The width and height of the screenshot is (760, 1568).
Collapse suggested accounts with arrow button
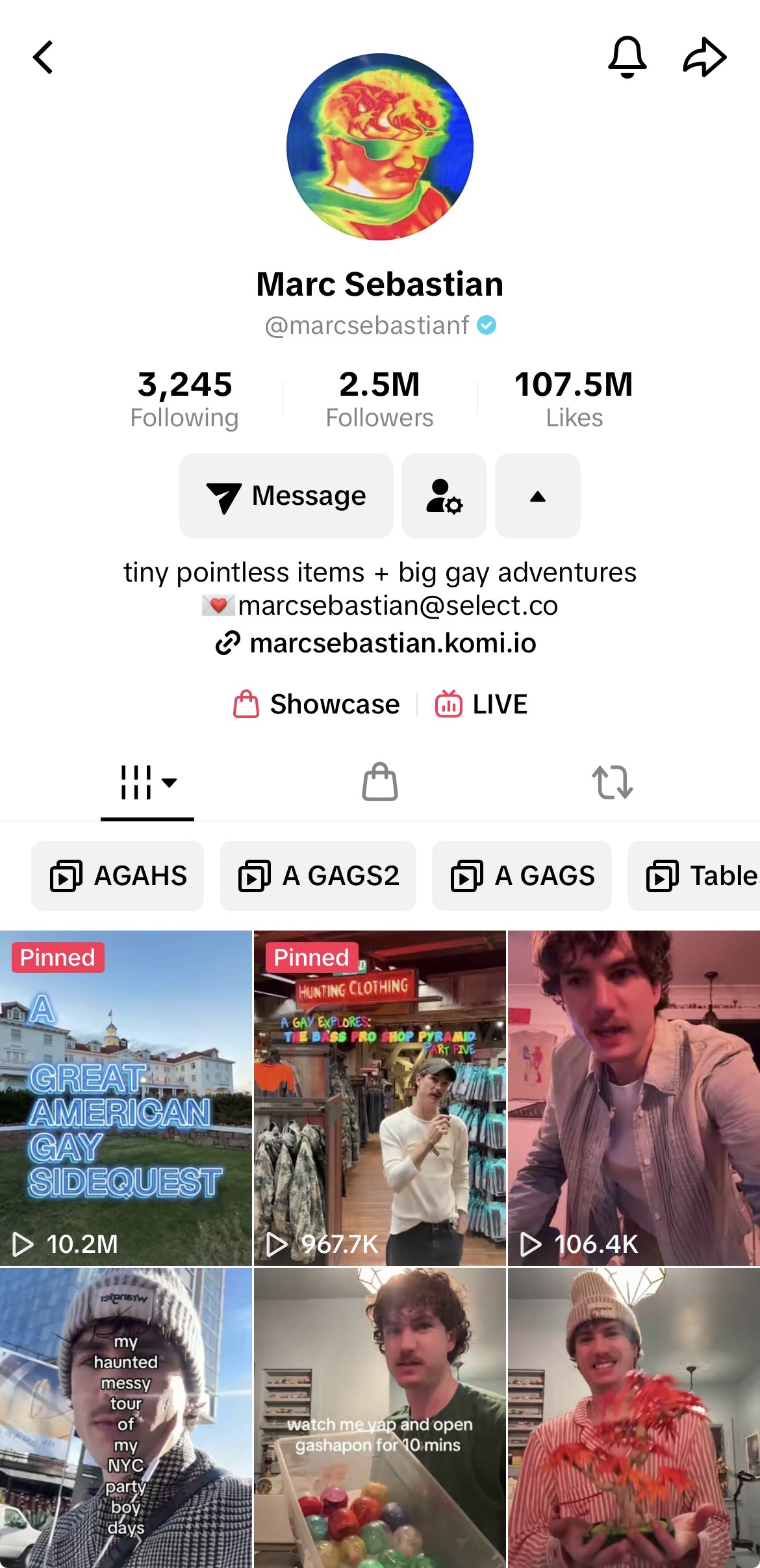538,496
